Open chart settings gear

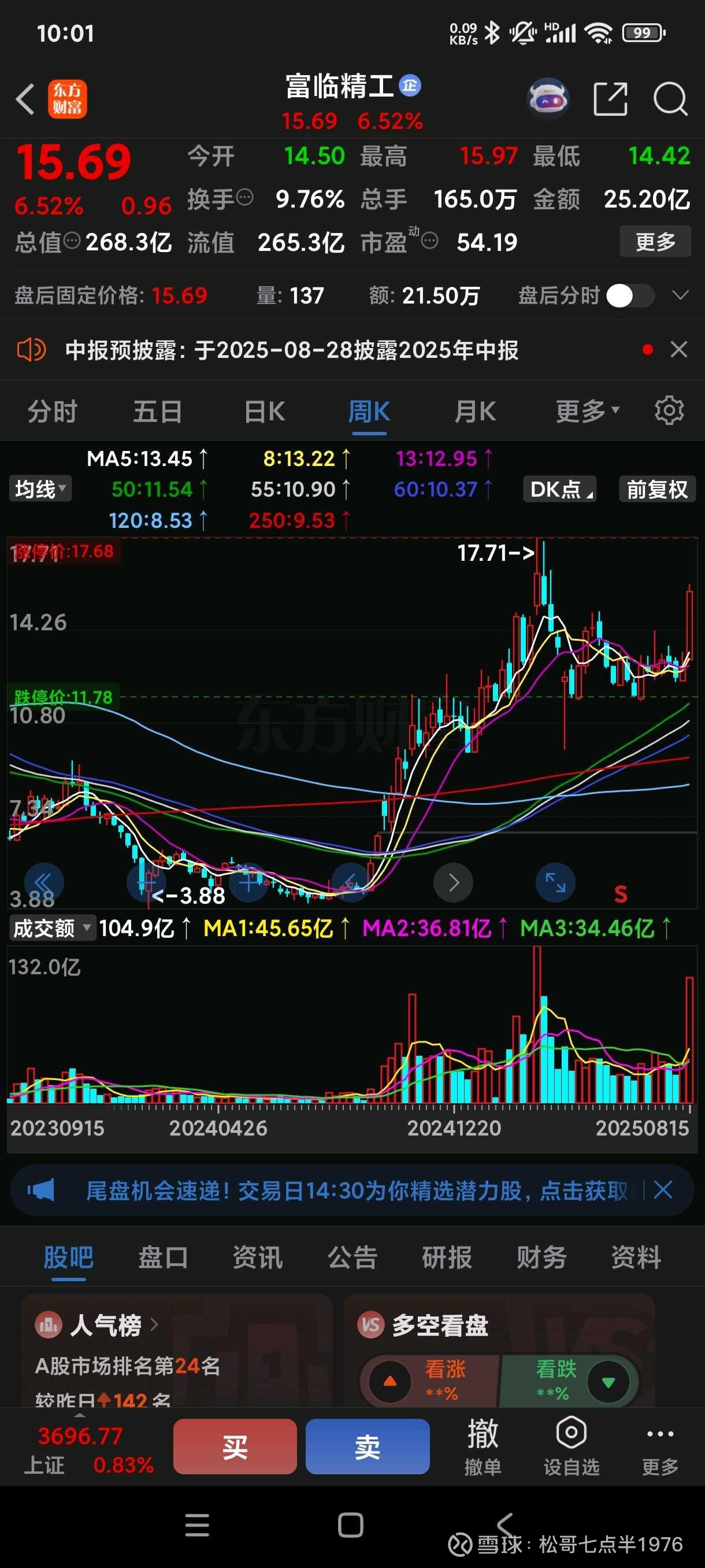coord(669,411)
